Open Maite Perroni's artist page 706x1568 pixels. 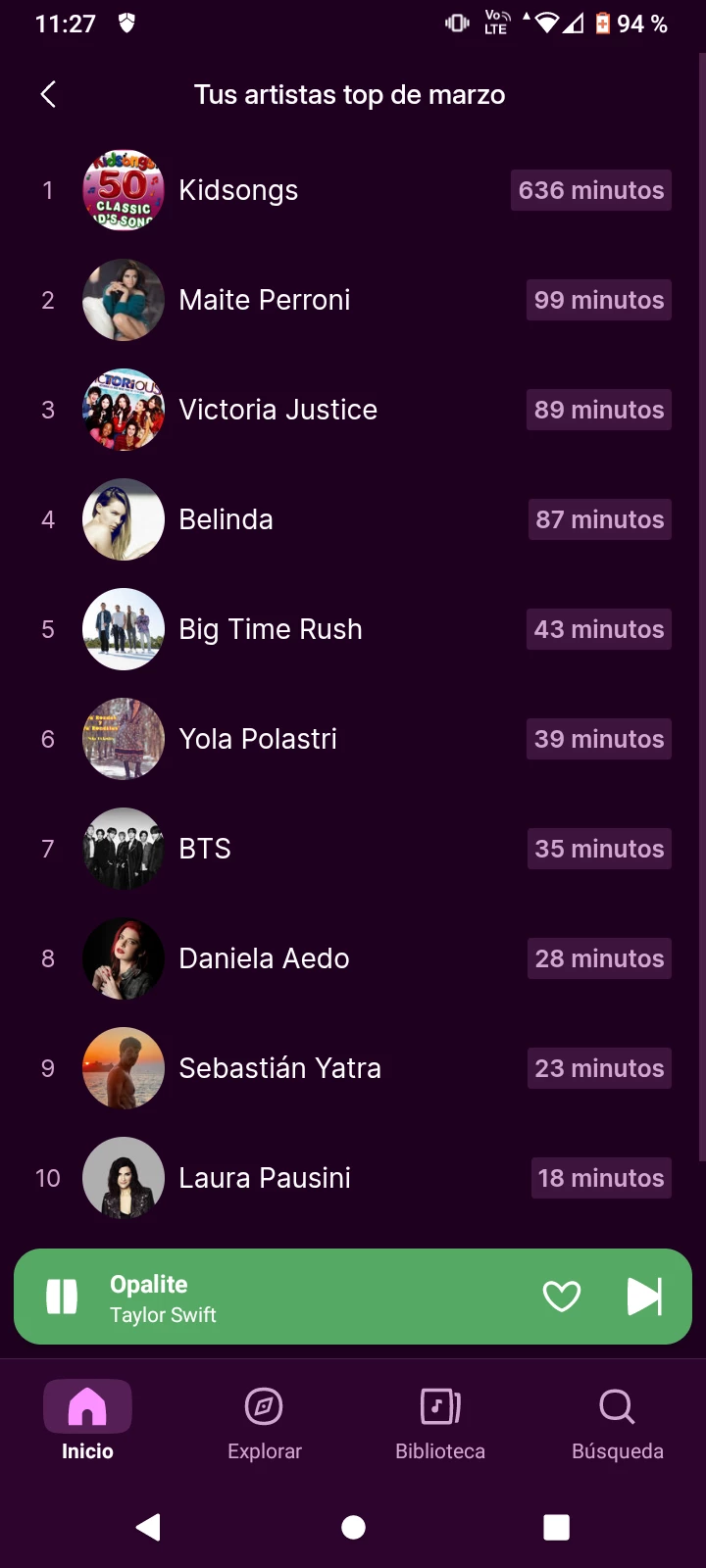click(x=264, y=300)
